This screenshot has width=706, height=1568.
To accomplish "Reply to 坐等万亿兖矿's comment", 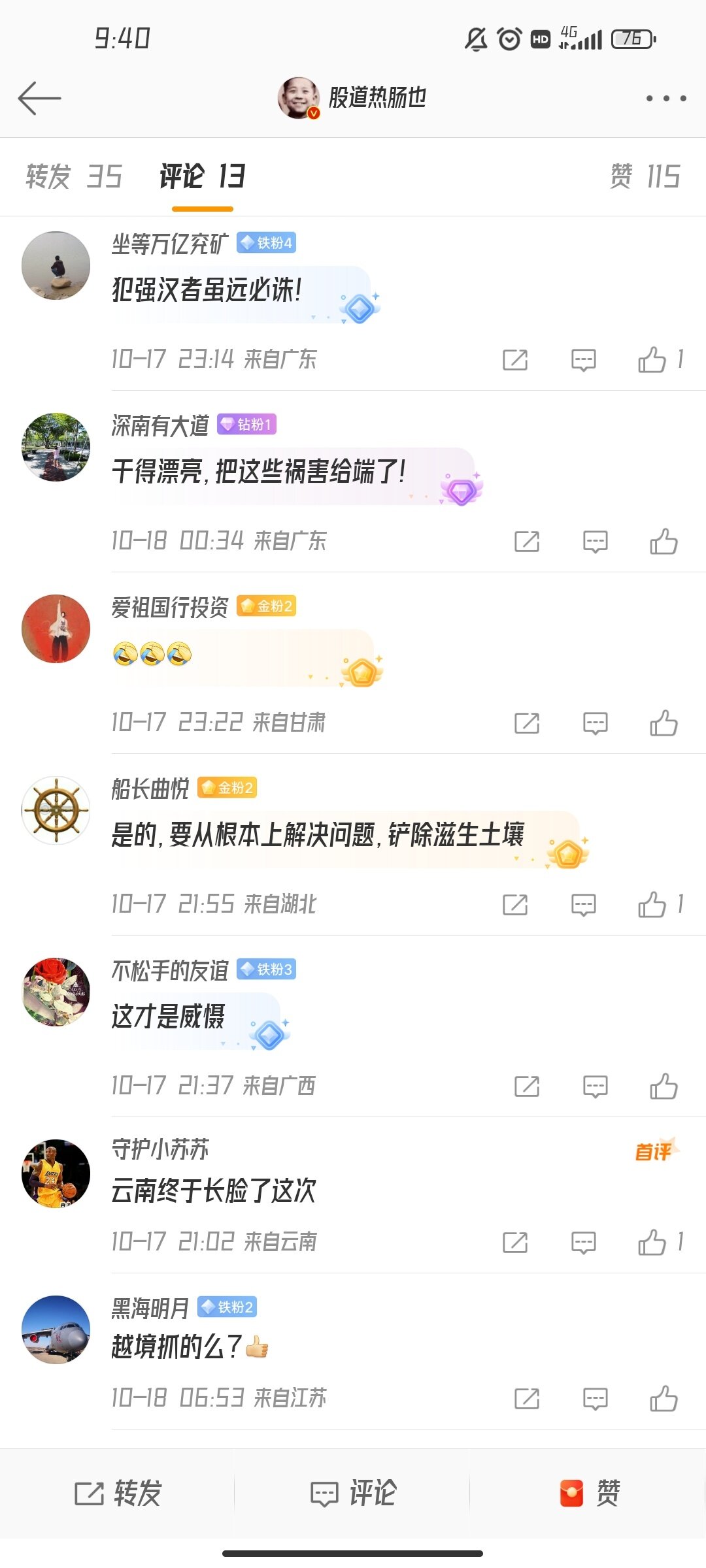I will click(x=583, y=359).
